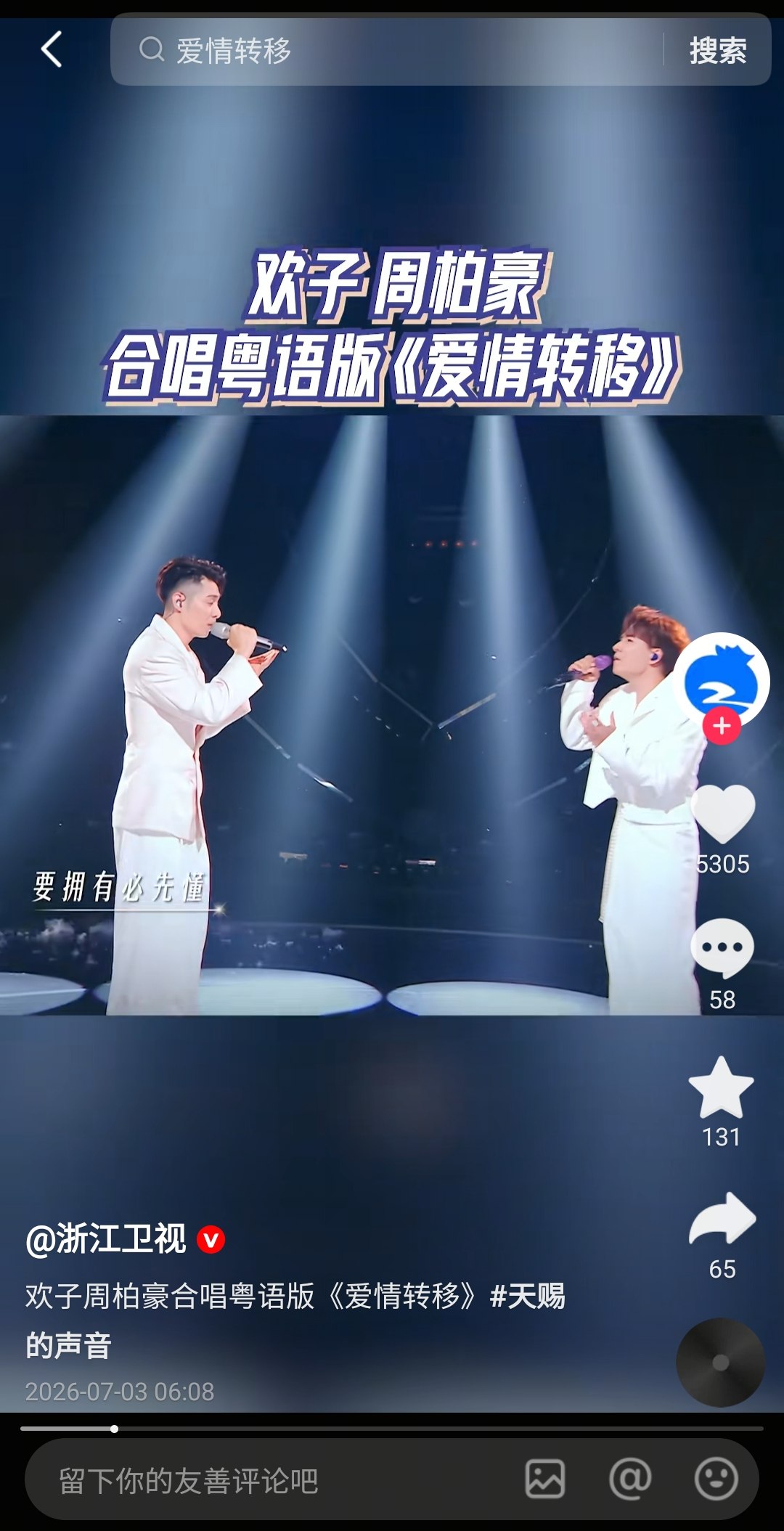Open the comments bubble
The width and height of the screenshot is (784, 1531).
(x=722, y=947)
